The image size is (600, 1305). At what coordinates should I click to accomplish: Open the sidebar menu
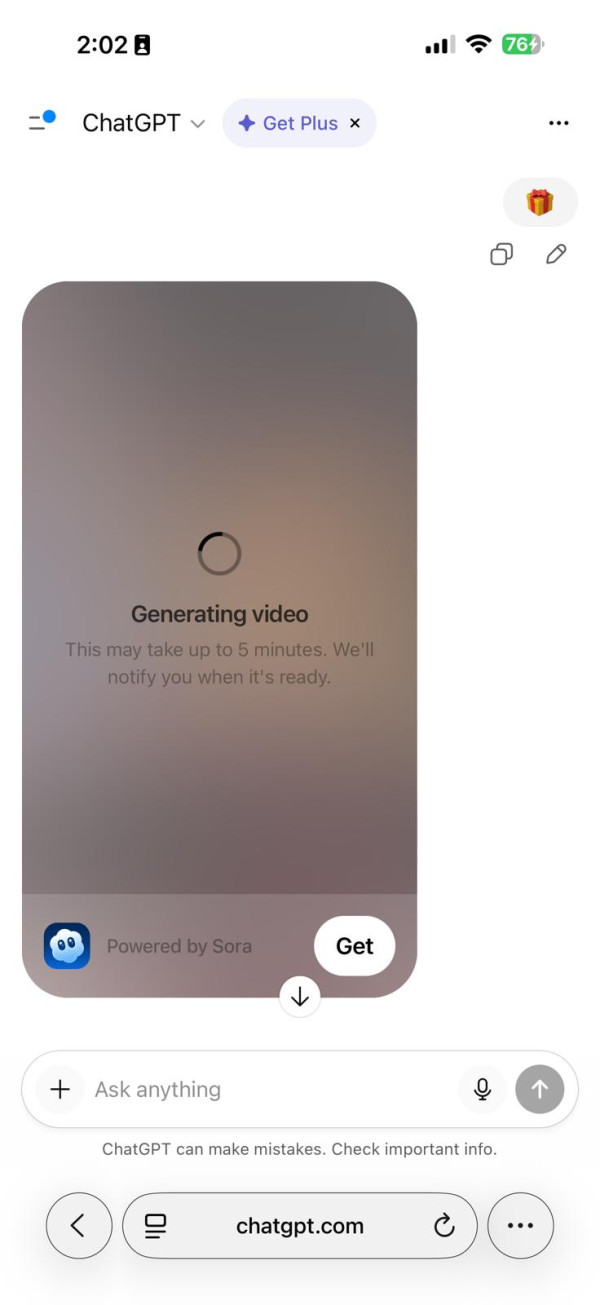click(41, 122)
